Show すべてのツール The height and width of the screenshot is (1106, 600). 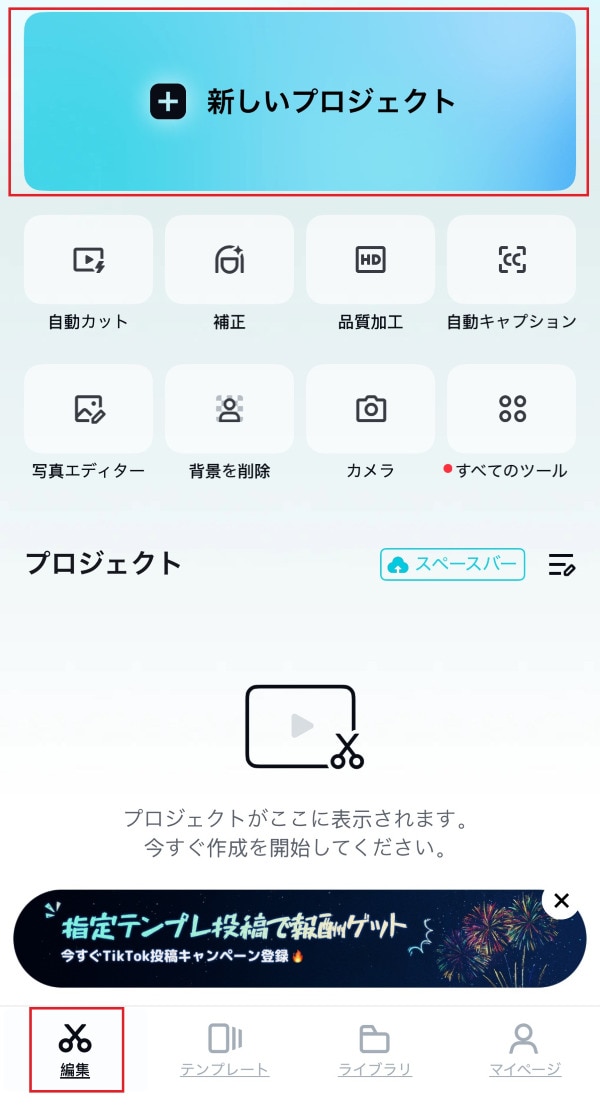point(511,409)
